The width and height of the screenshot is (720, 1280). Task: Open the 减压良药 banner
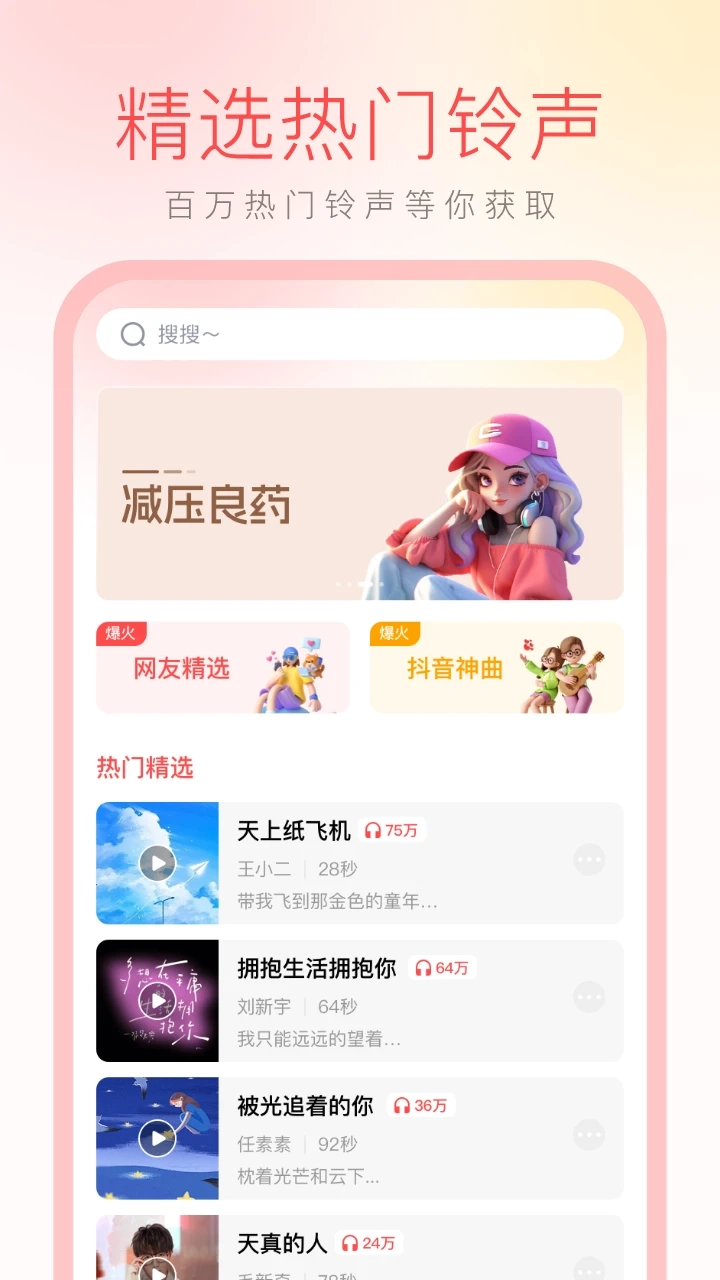[x=360, y=490]
